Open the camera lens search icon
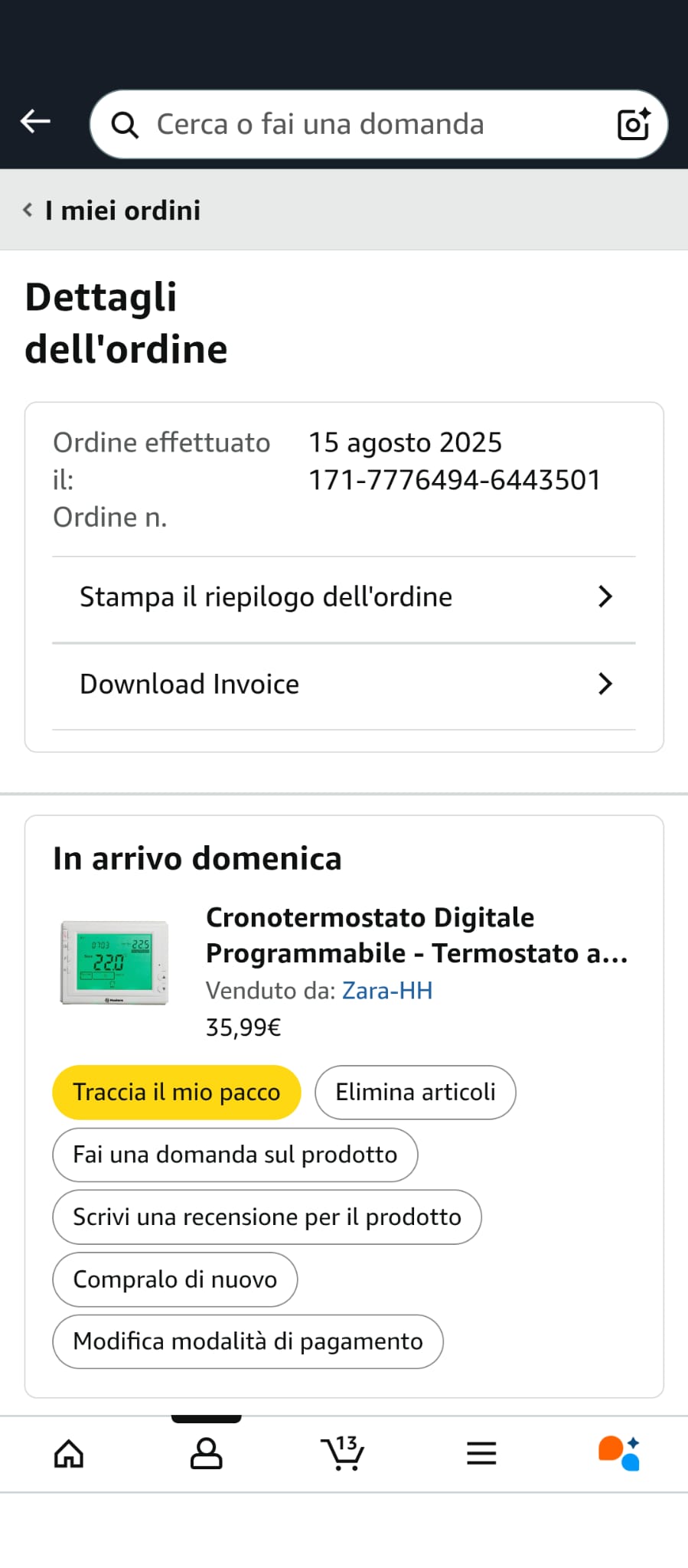 tap(634, 124)
